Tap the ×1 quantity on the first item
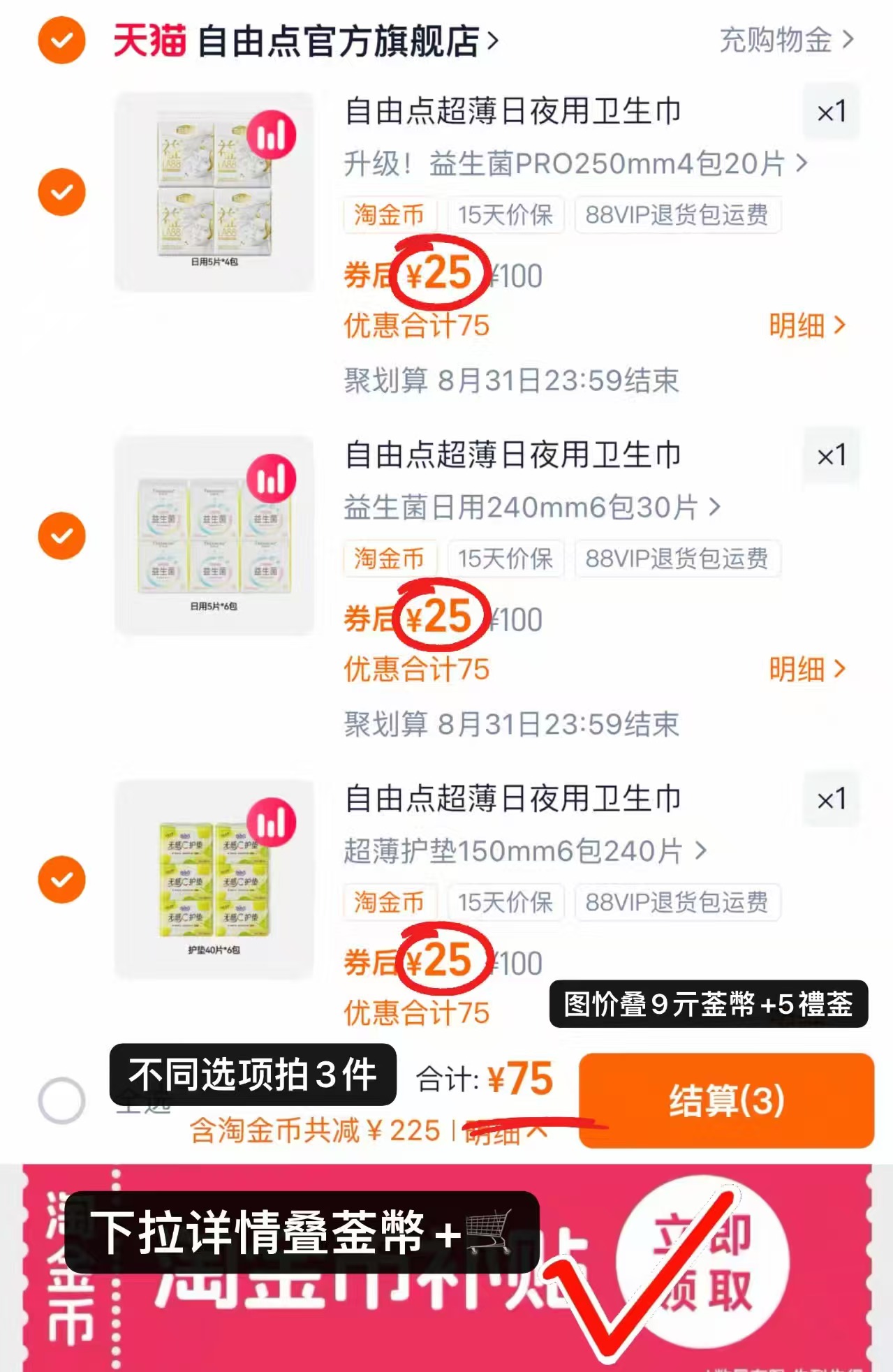This screenshot has width=893, height=1372. (831, 112)
